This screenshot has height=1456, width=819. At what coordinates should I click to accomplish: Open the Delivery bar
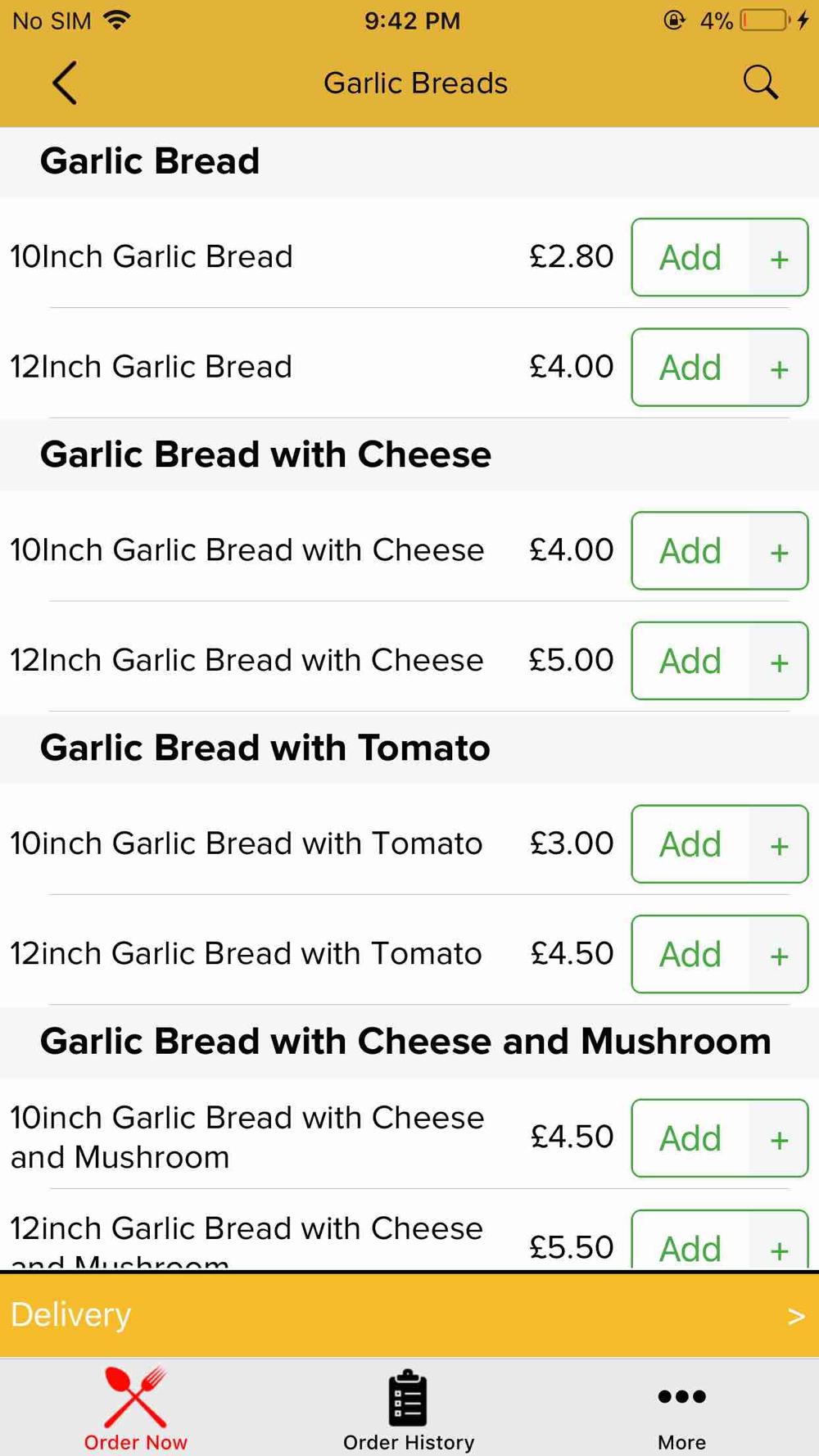click(x=409, y=1314)
